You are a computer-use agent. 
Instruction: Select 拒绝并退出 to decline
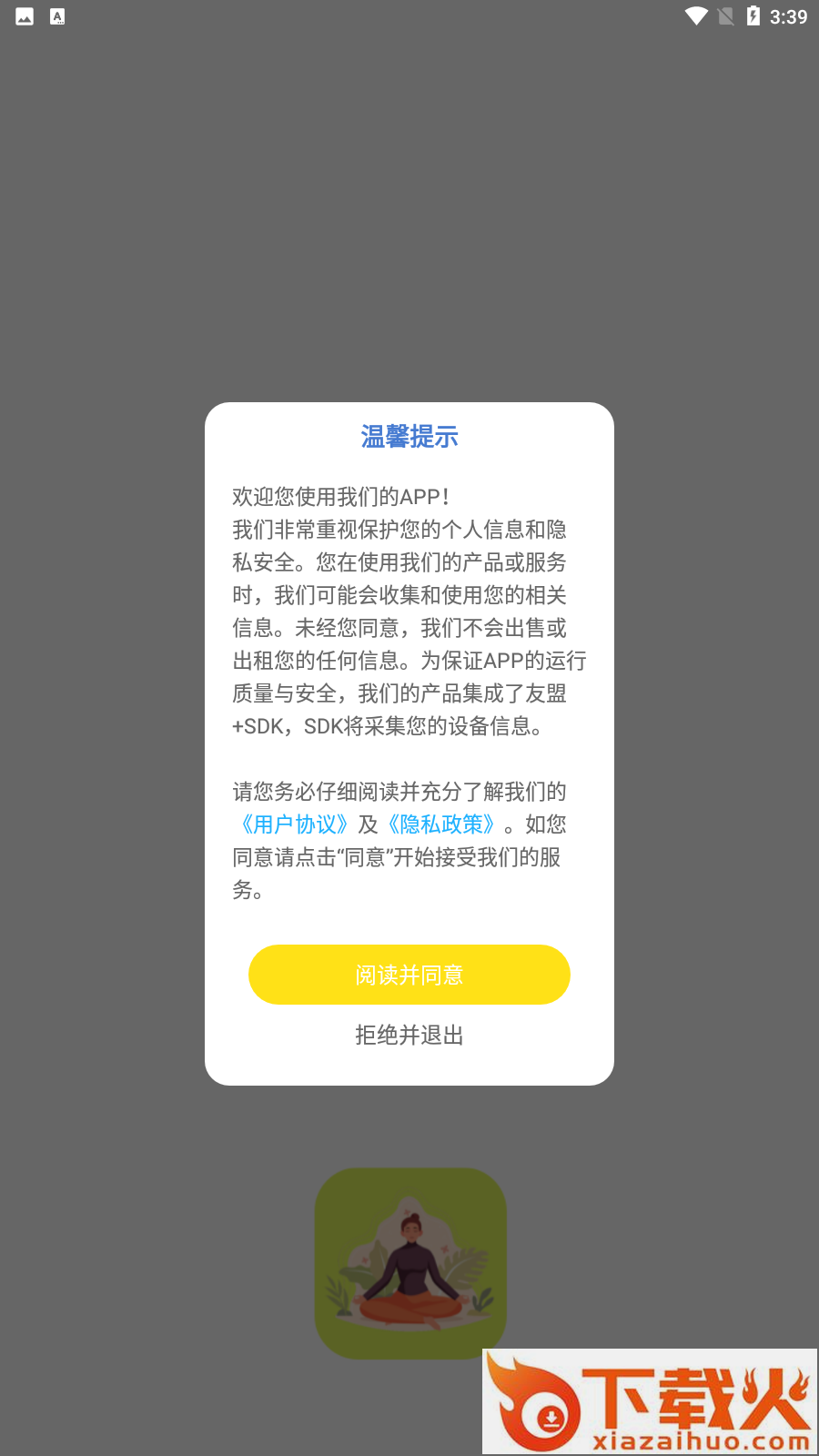click(x=409, y=1035)
